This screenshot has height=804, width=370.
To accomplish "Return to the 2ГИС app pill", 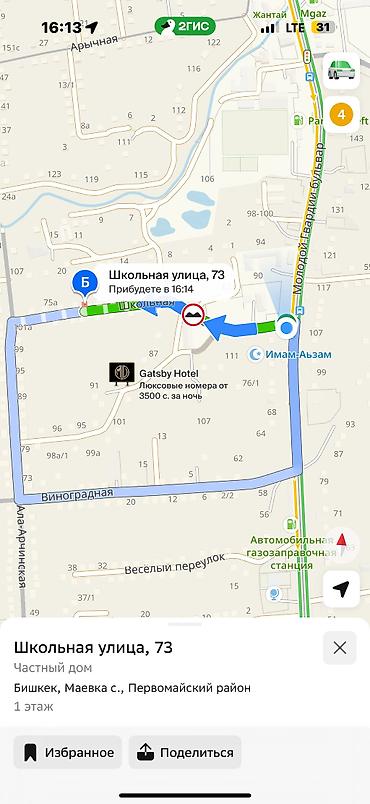I will pos(185,27).
